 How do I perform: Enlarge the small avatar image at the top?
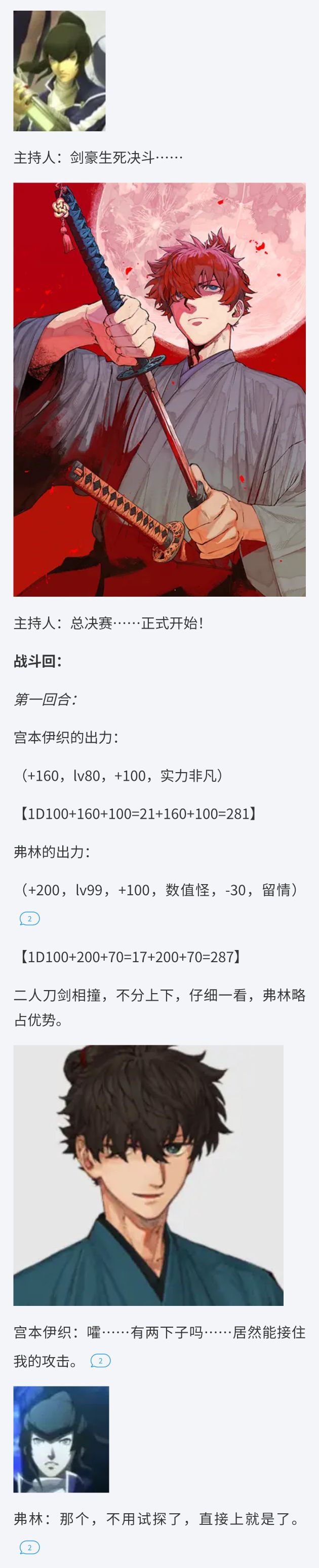[60, 70]
